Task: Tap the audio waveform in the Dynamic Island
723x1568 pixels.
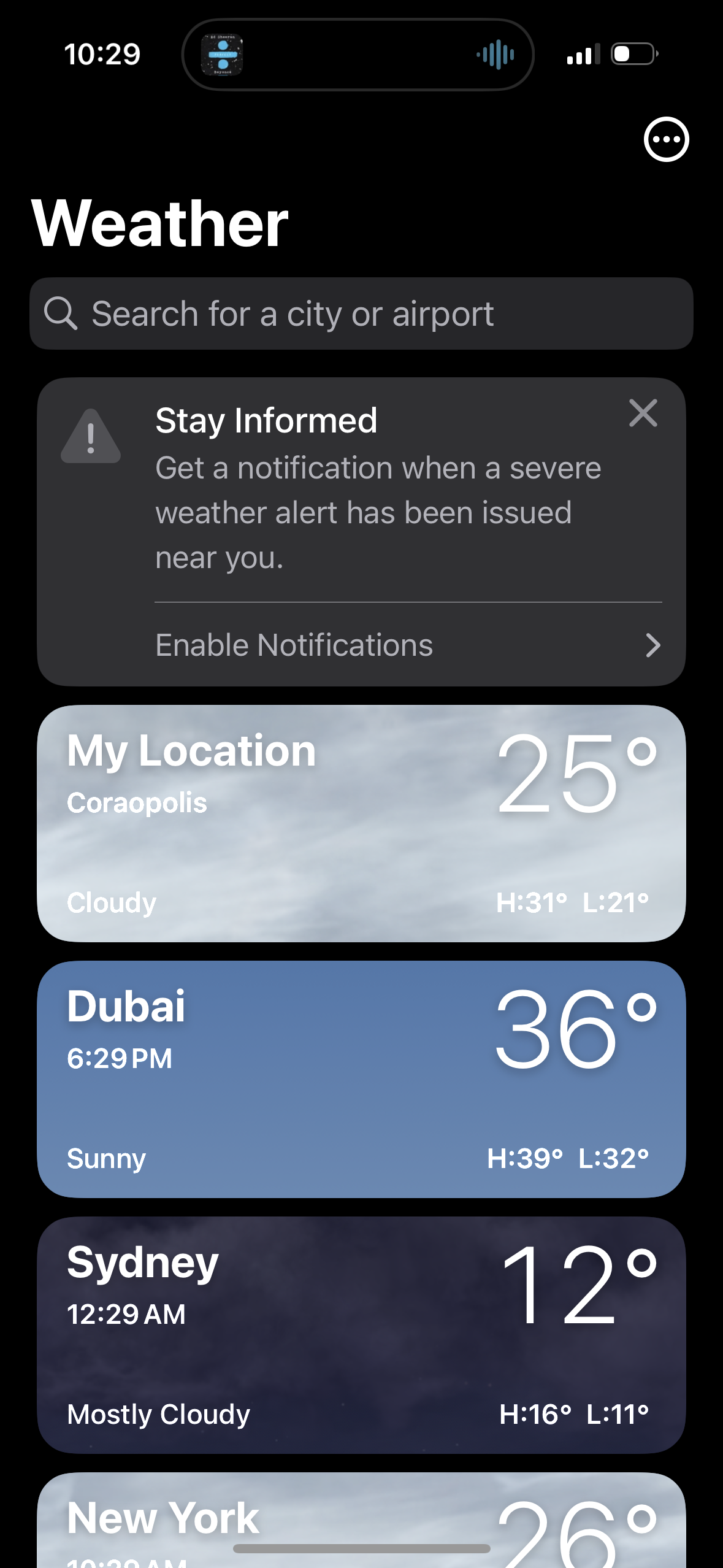Action: (x=494, y=55)
